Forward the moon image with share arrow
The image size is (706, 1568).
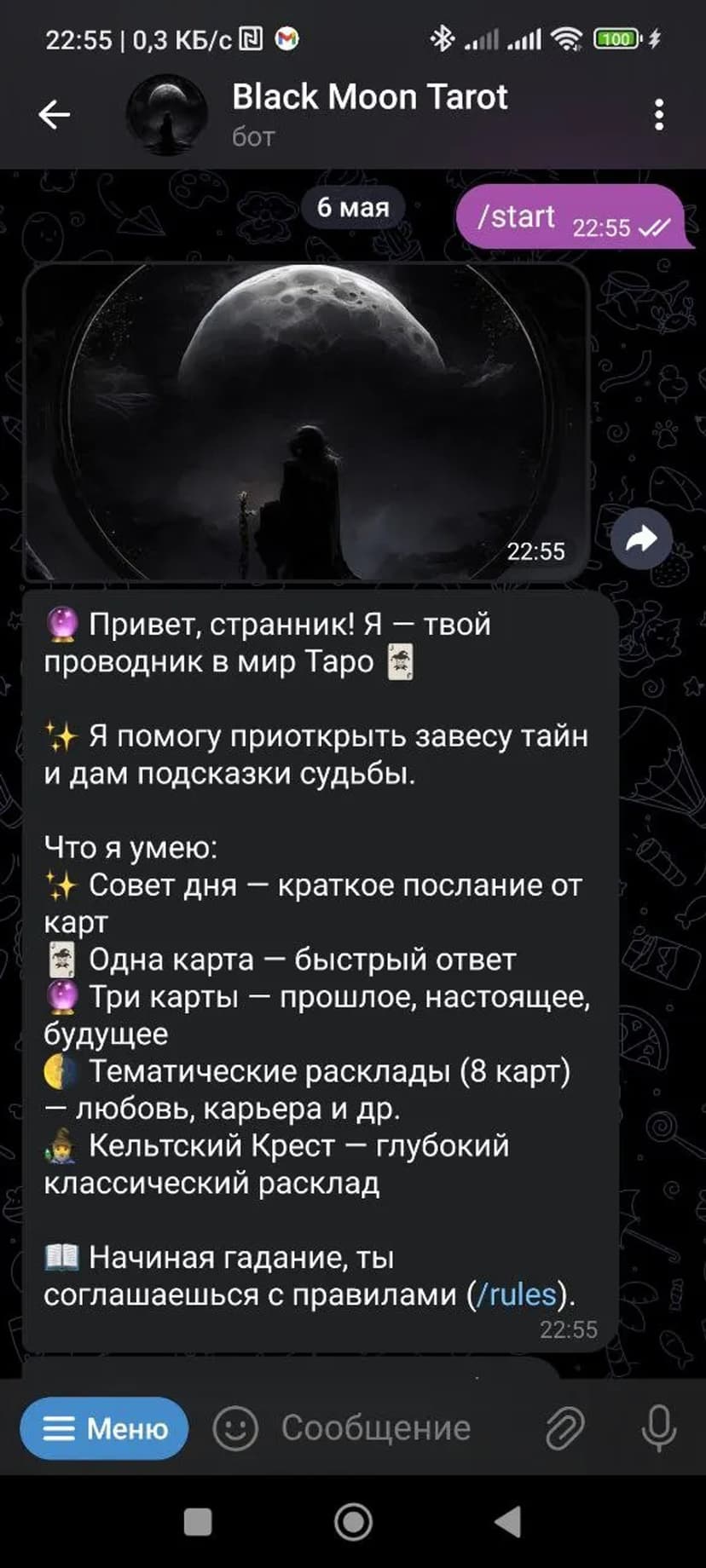coord(641,539)
